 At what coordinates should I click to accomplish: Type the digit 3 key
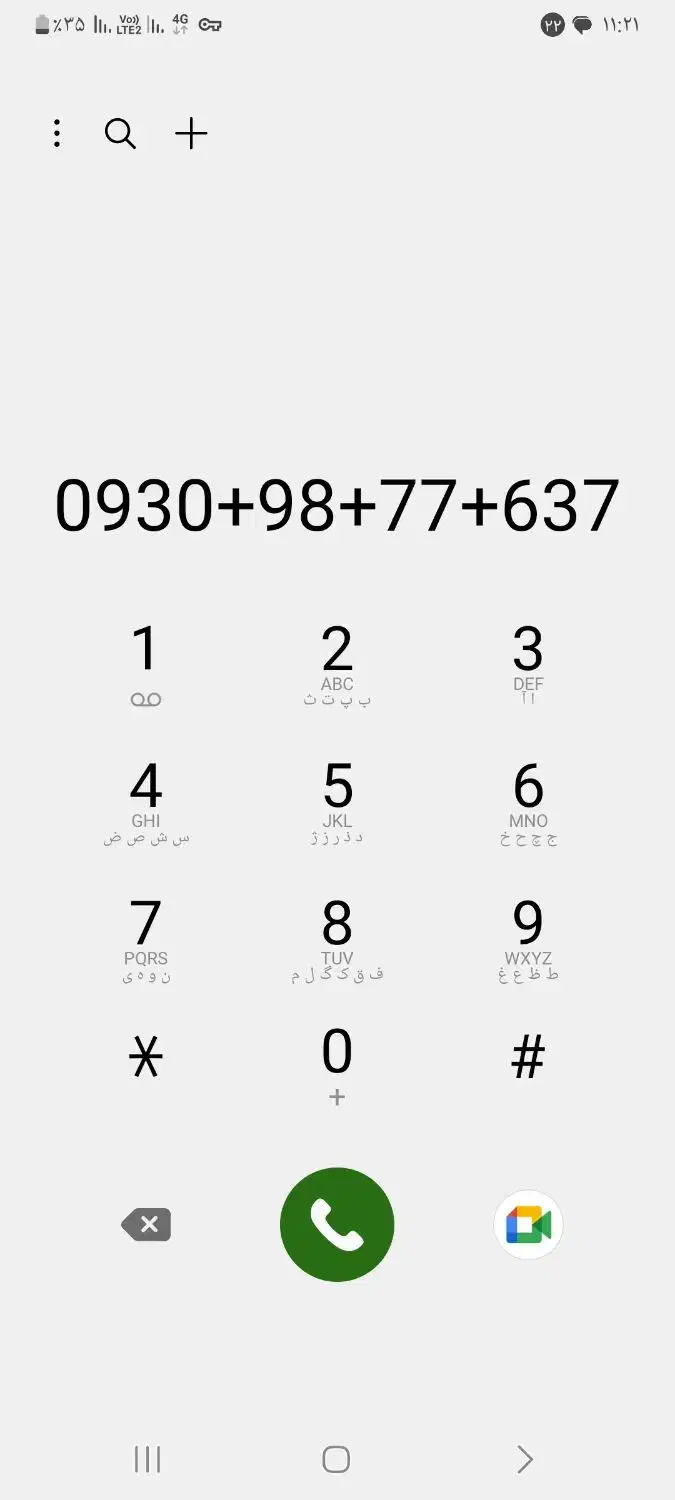pos(528,662)
